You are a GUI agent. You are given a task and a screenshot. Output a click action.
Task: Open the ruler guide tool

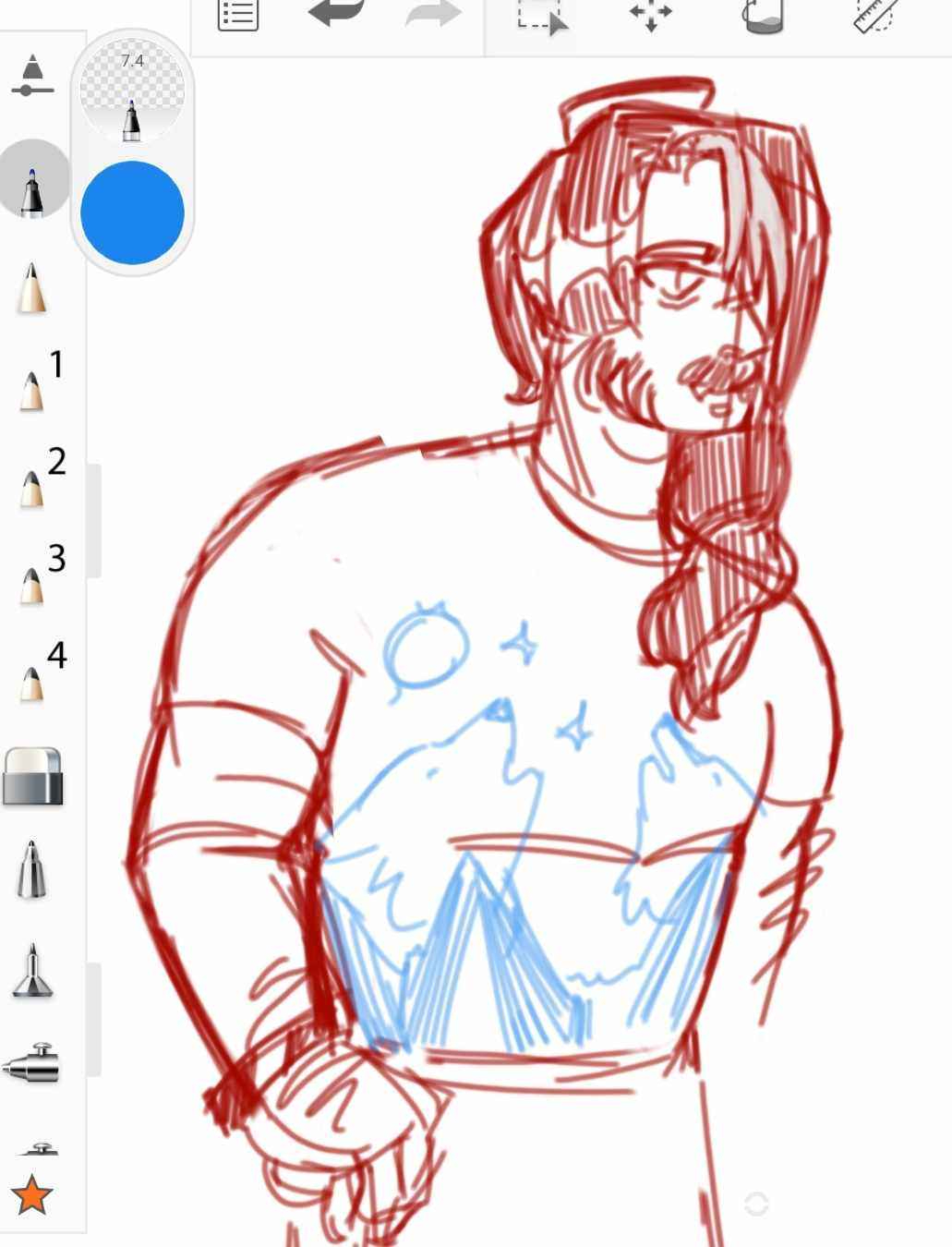876,15
